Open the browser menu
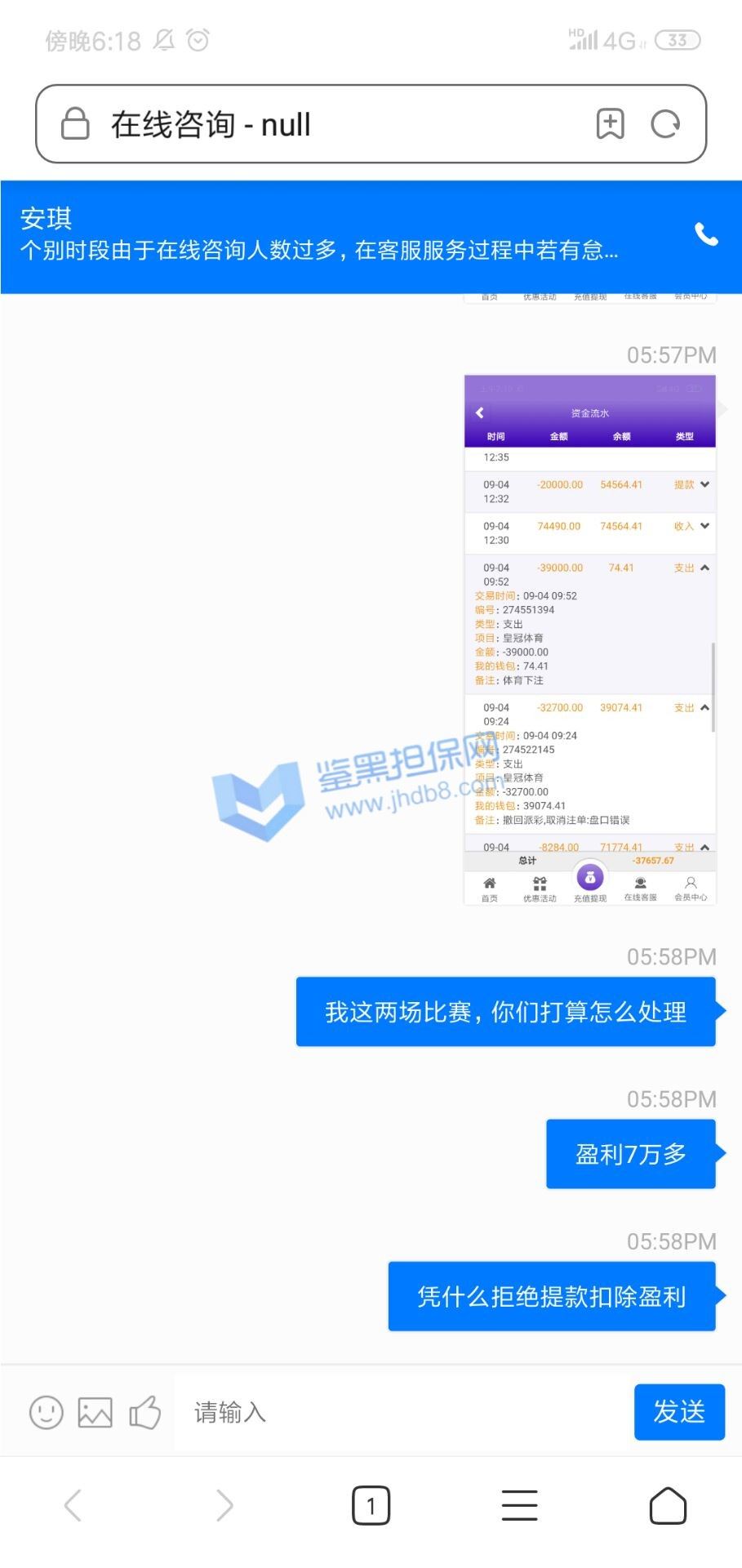Image resolution: width=742 pixels, height=1568 pixels. (x=519, y=1505)
